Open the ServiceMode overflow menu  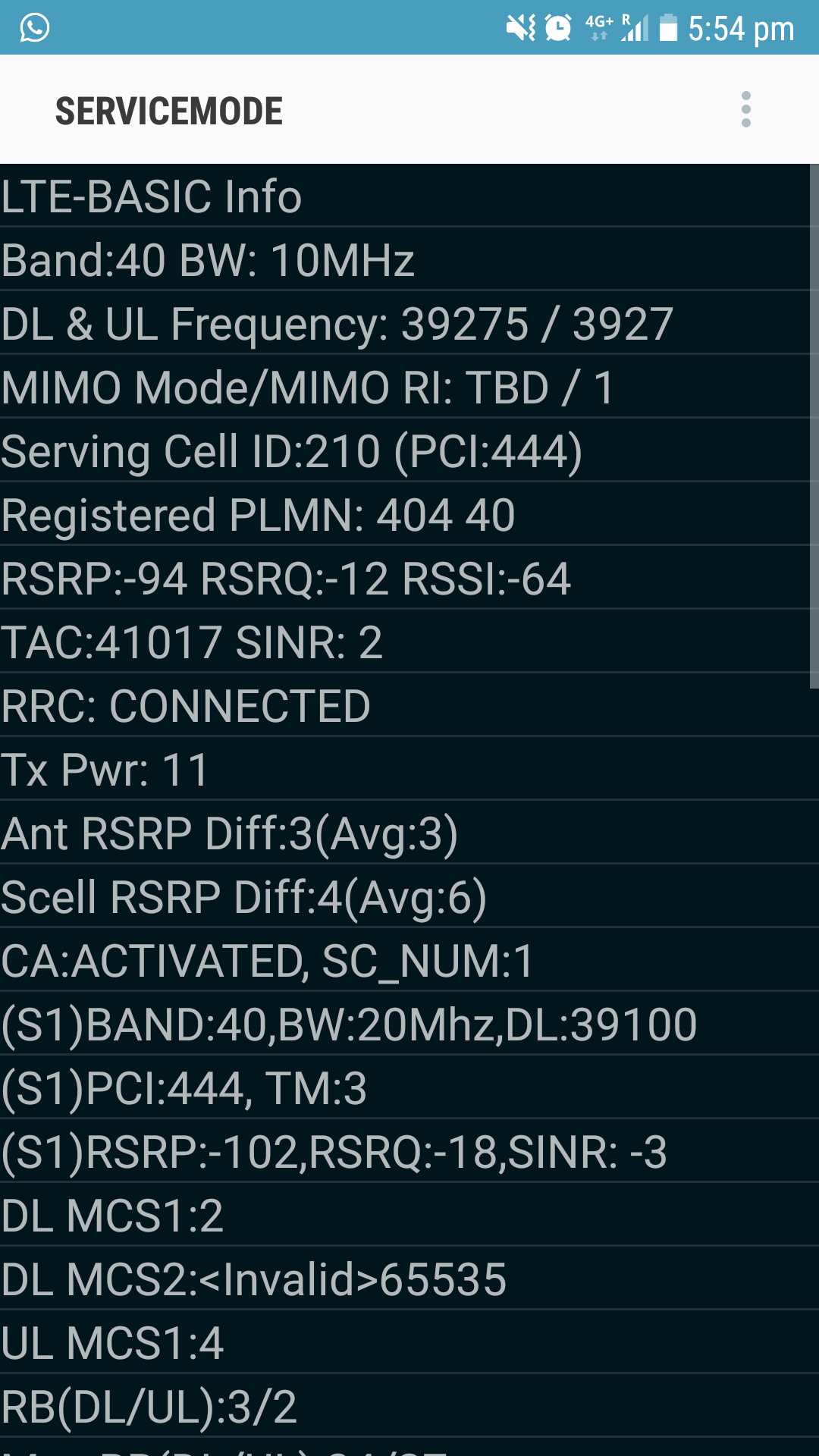746,110
